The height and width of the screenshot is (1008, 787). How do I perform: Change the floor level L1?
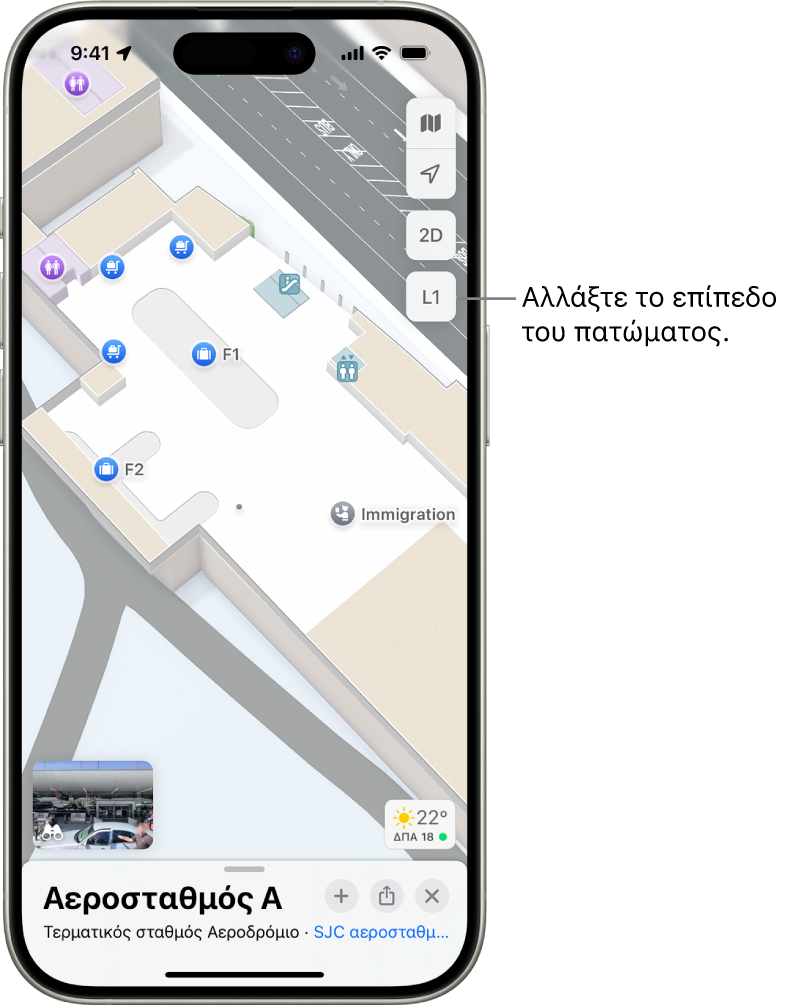[431, 297]
